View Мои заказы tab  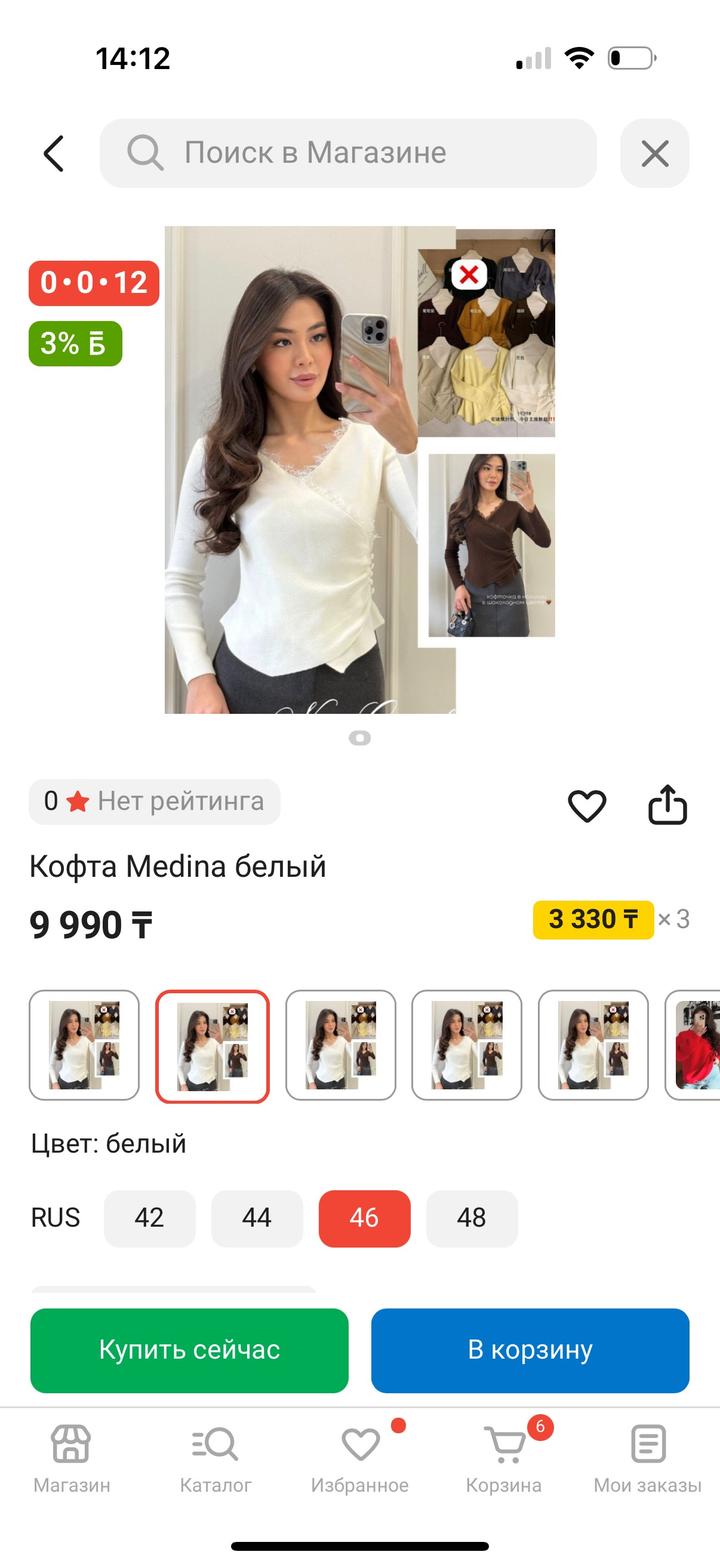point(648,1460)
